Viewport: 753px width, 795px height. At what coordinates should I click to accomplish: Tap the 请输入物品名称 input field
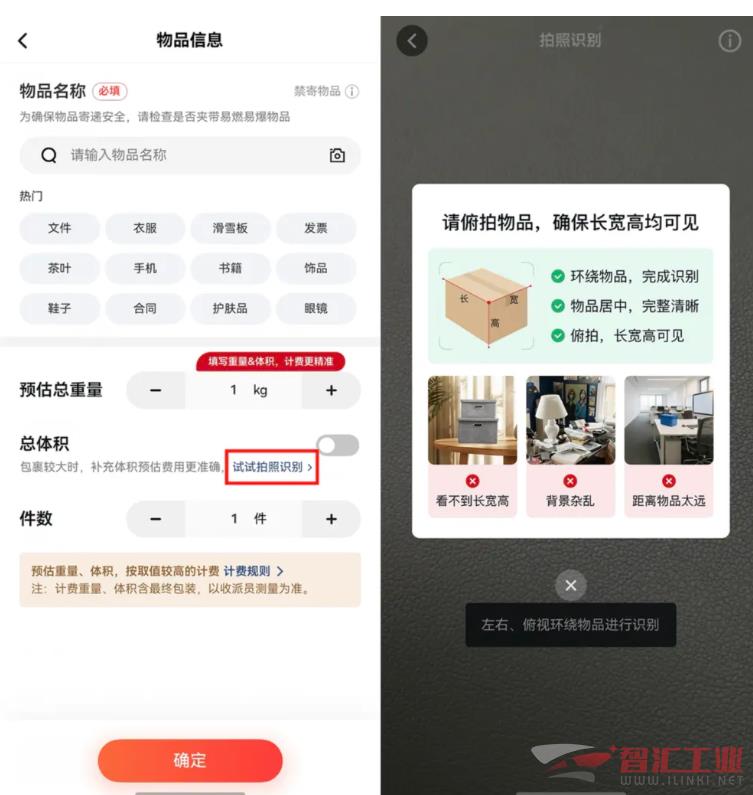click(x=190, y=155)
